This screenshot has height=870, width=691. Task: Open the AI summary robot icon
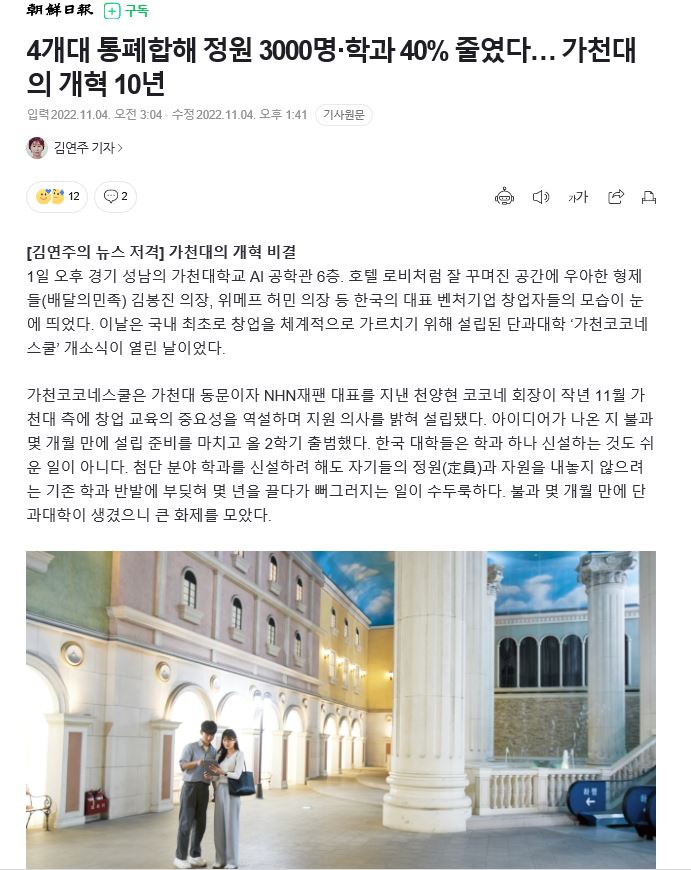(x=504, y=197)
